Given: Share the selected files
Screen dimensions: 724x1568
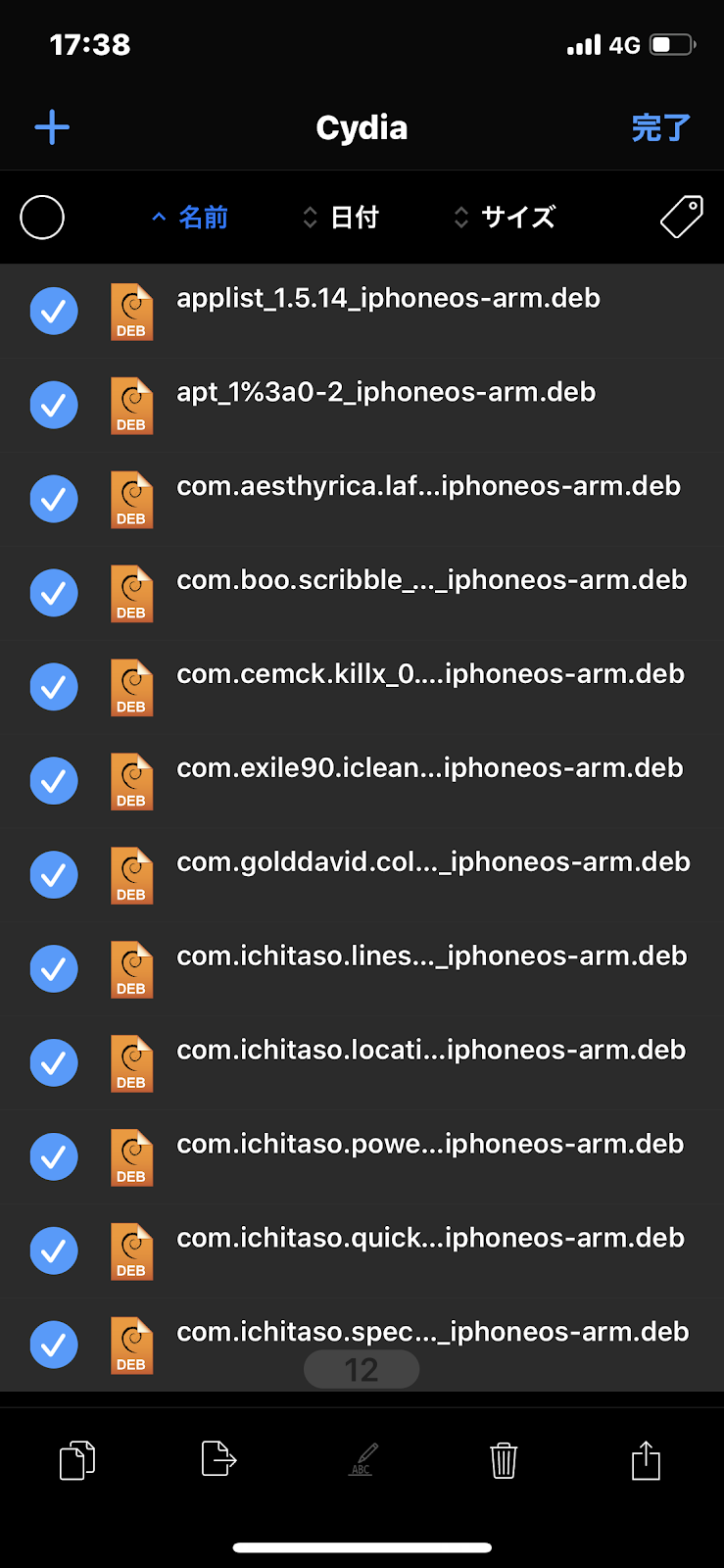Looking at the screenshot, I should (646, 1459).
